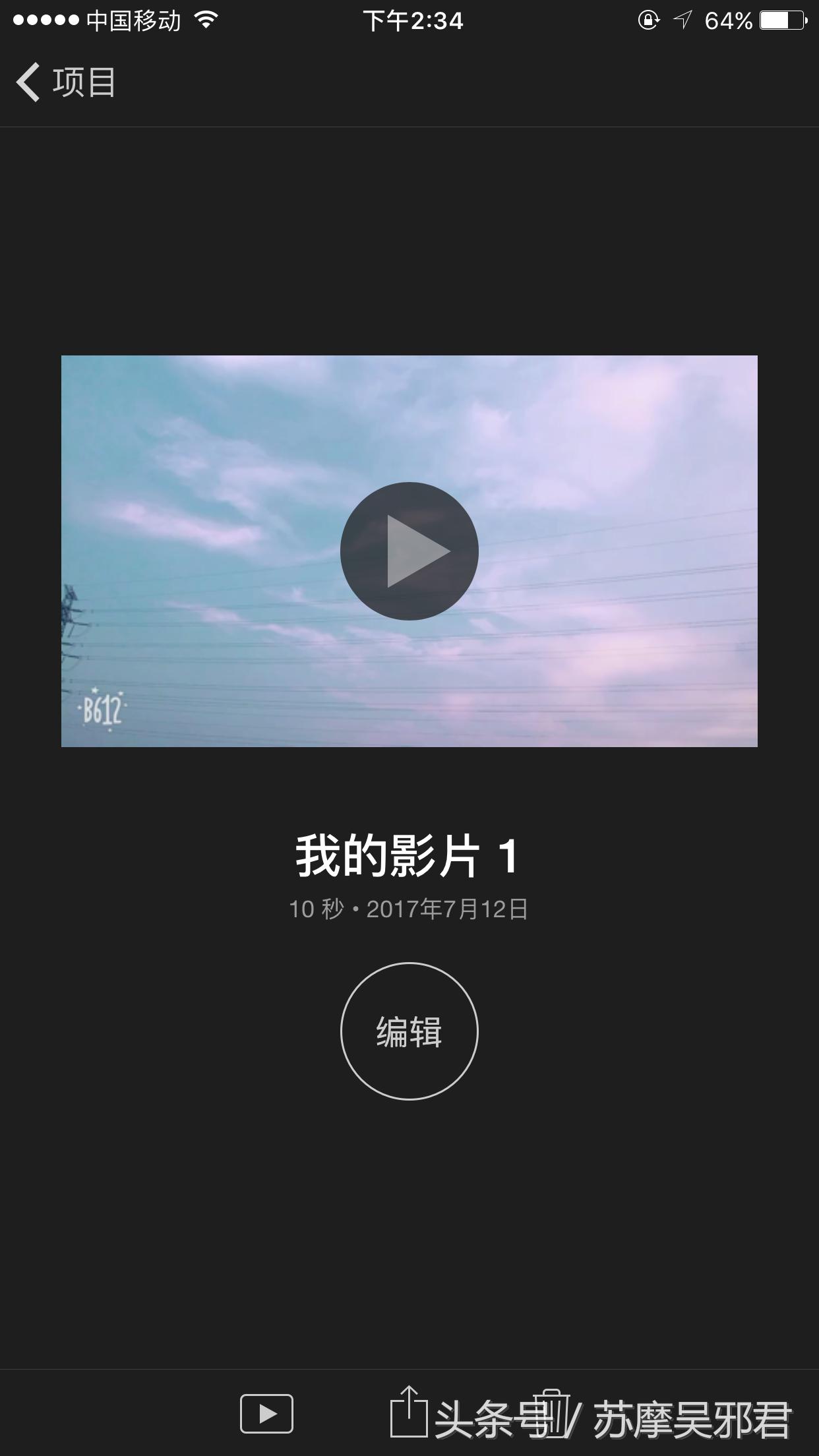Tap the share icon in the bottom toolbar

point(410,1411)
